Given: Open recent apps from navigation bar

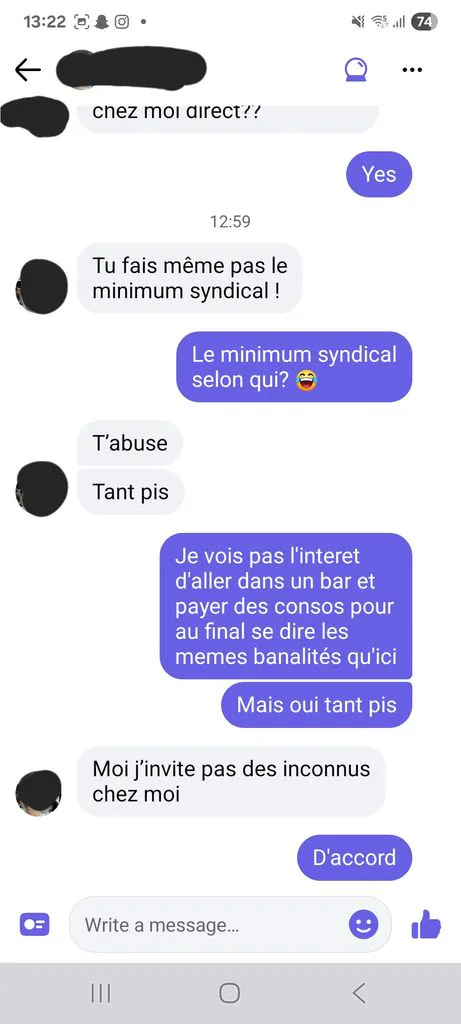Looking at the screenshot, I should [x=101, y=993].
